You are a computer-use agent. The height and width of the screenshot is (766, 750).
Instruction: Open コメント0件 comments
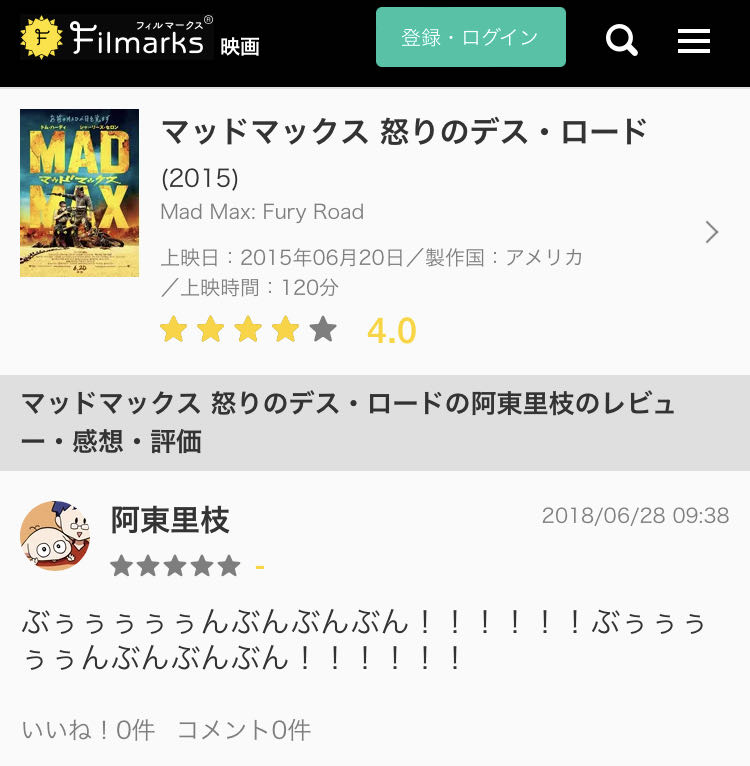(x=244, y=731)
